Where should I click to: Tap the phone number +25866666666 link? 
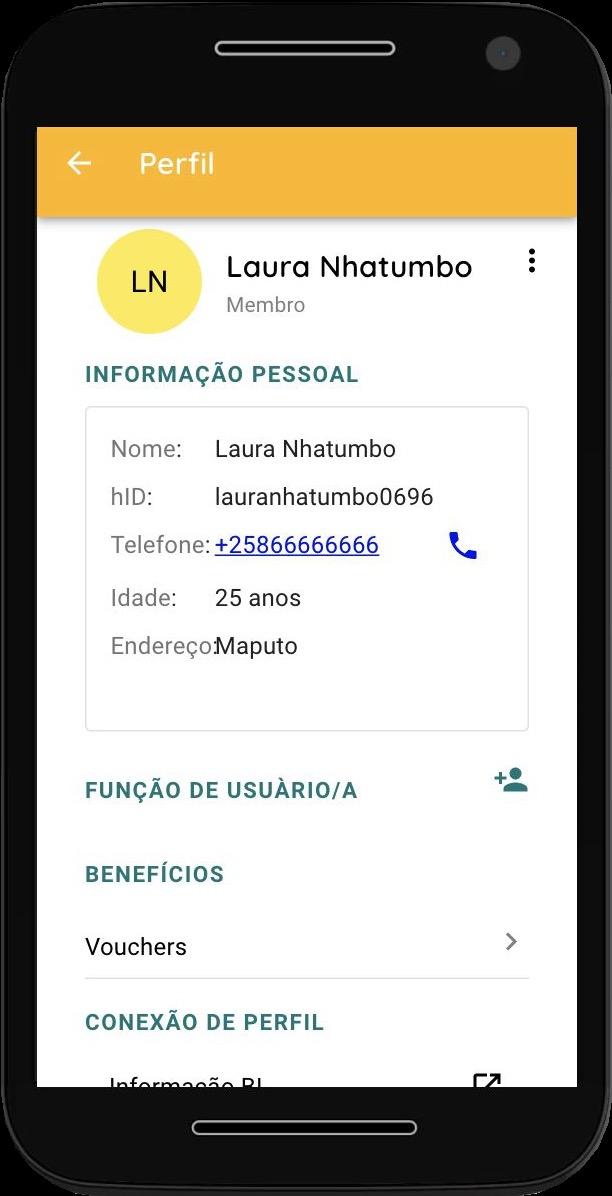[x=297, y=545]
